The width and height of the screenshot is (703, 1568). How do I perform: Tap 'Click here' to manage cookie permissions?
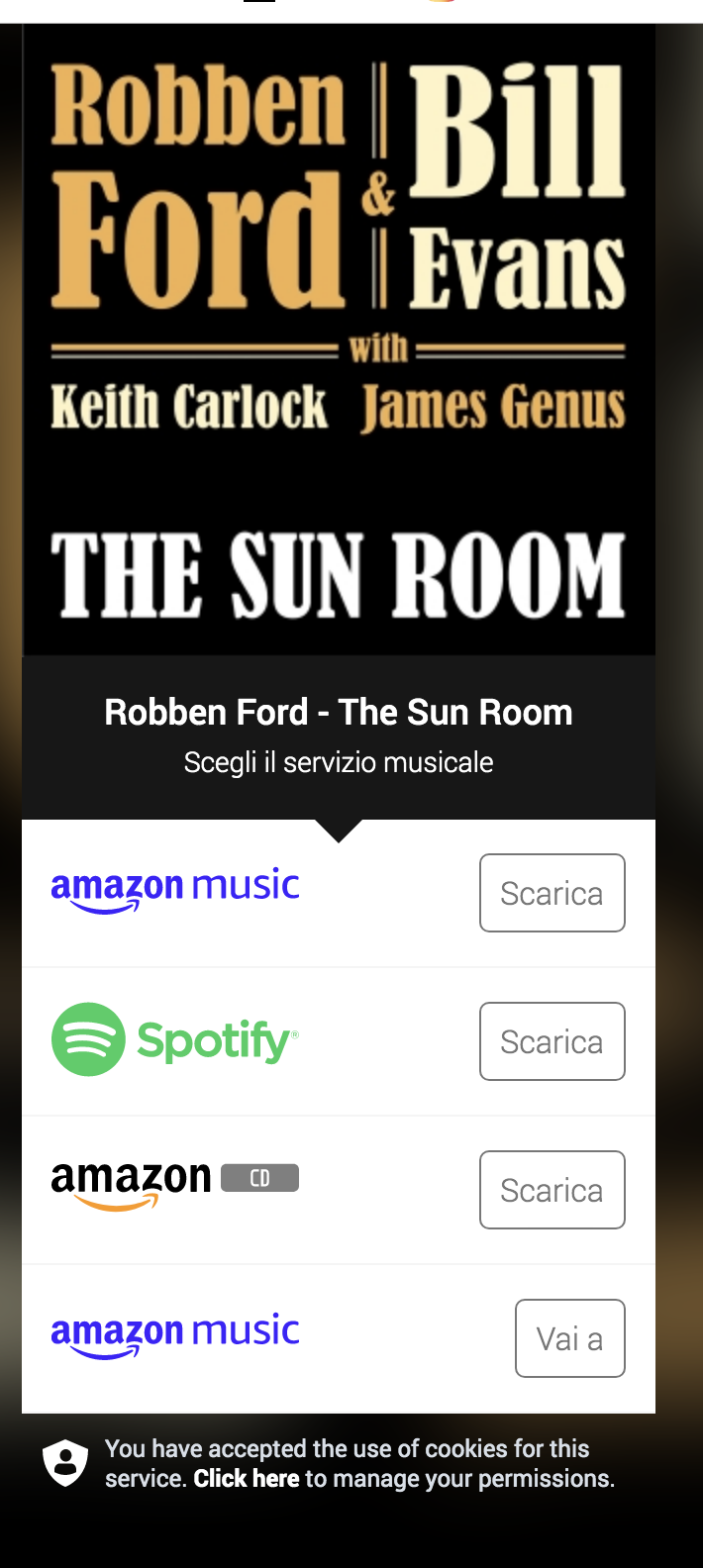[x=247, y=1479]
